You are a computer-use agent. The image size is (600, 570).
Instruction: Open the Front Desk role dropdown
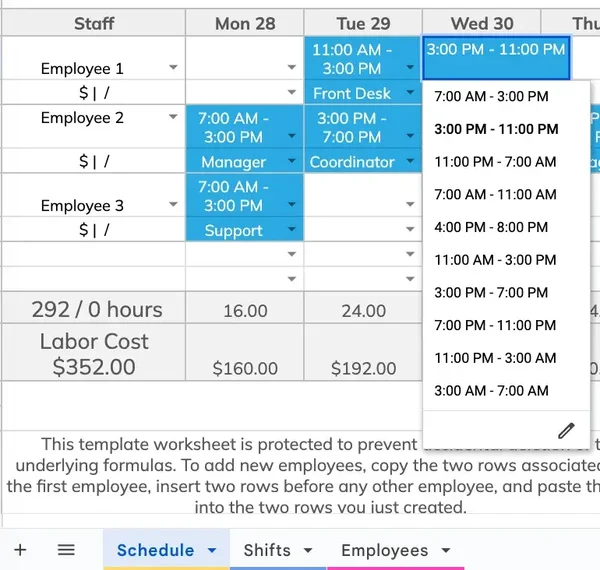click(x=410, y=93)
